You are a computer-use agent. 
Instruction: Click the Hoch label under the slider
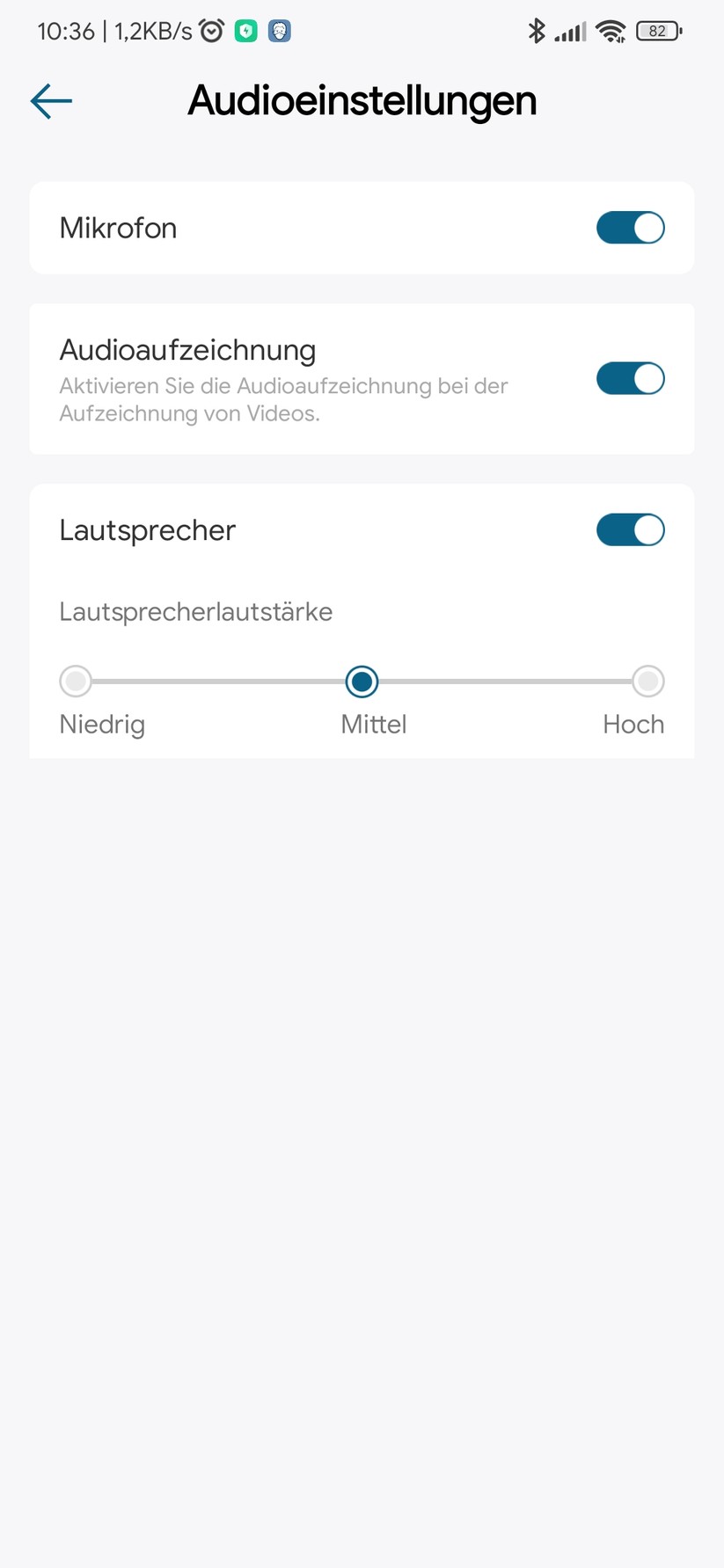point(633,724)
